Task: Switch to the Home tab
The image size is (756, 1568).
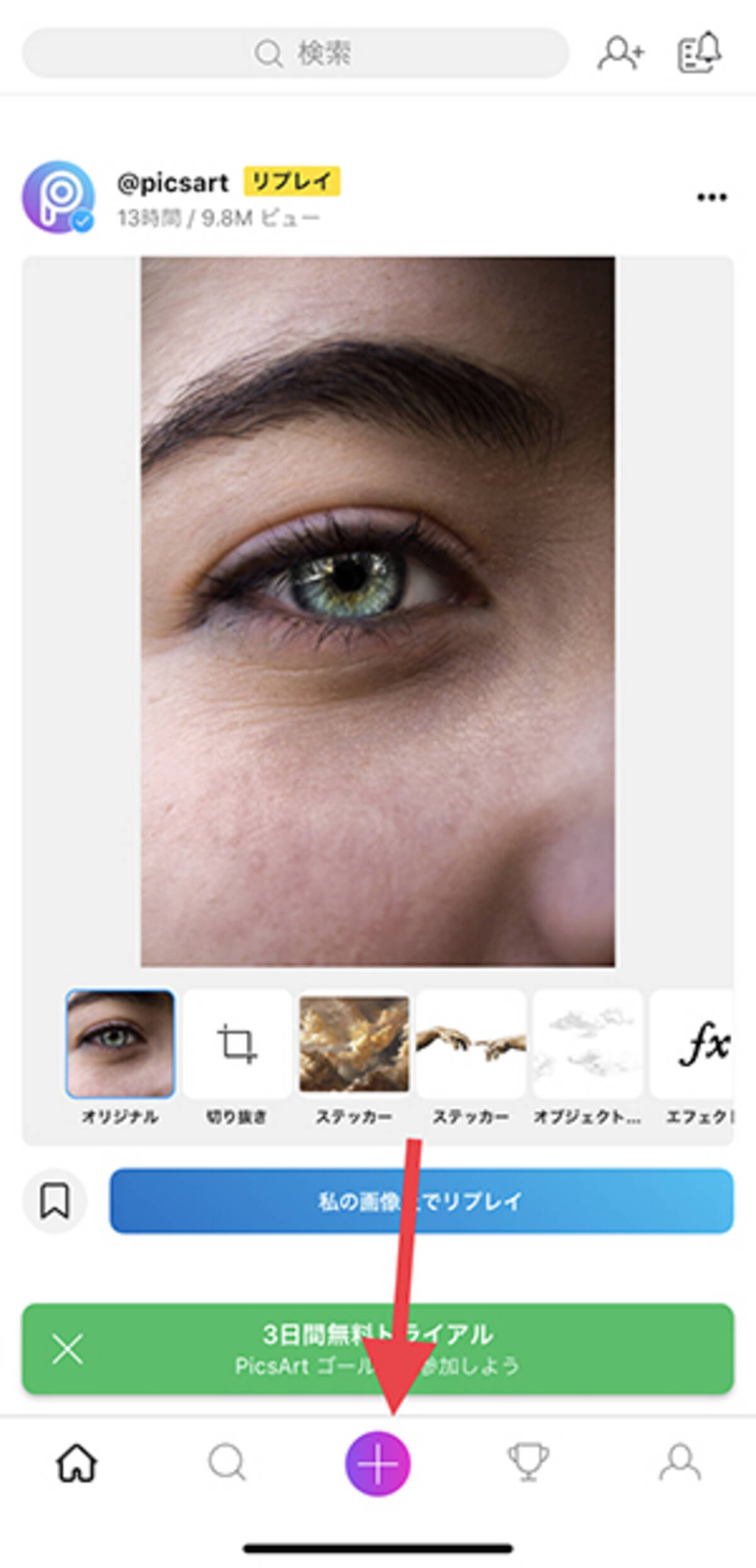Action: (77, 1463)
